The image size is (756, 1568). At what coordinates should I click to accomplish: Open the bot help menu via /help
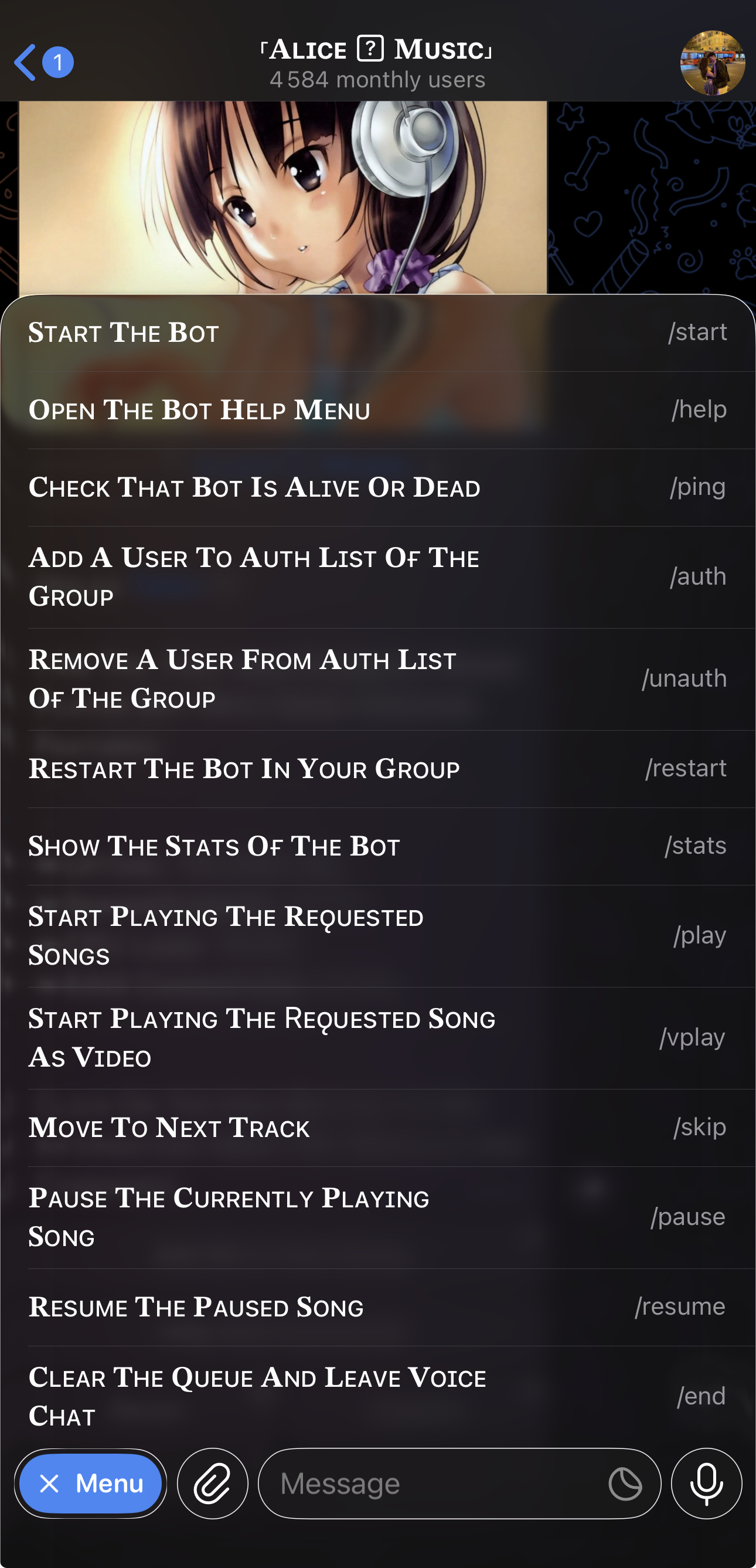pos(377,409)
